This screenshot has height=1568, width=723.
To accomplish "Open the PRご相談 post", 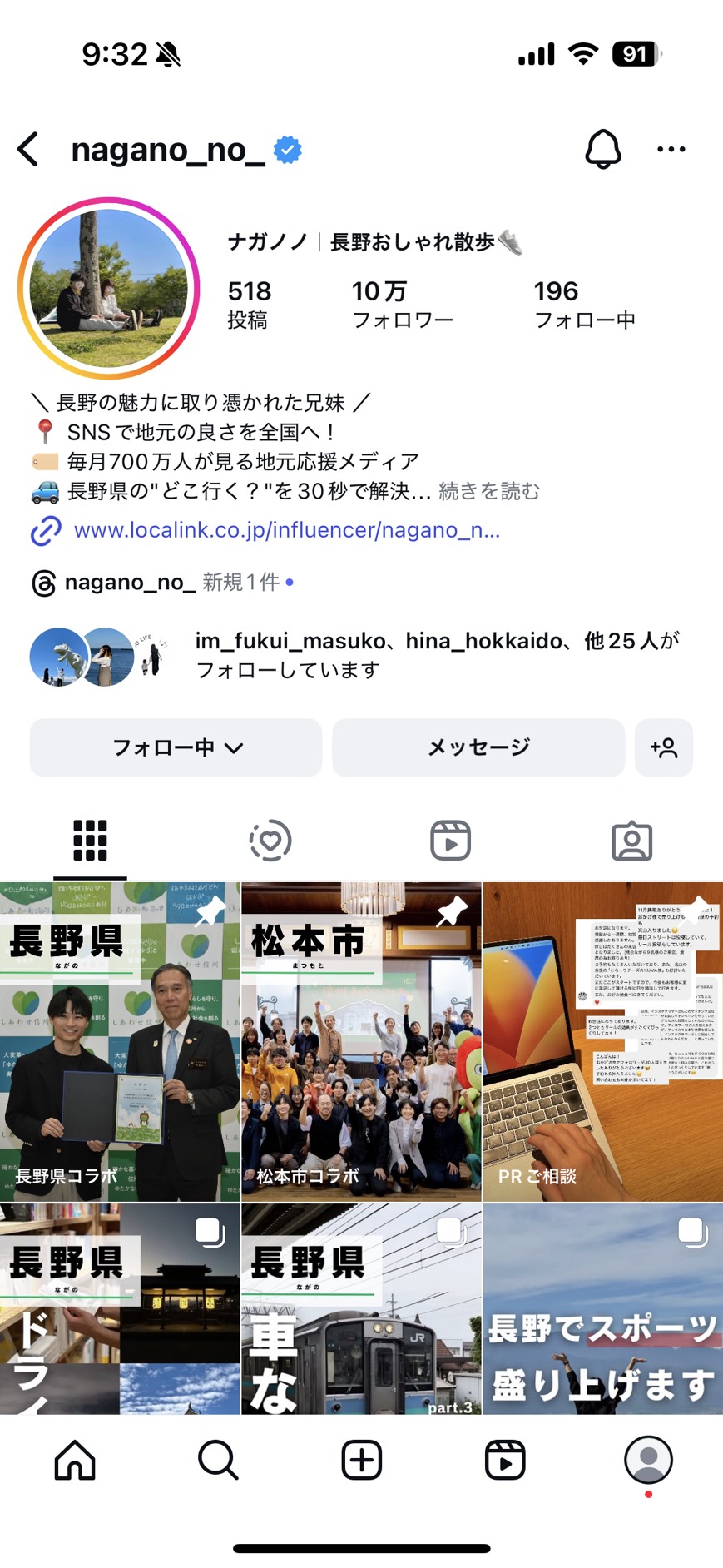I will click(602, 1042).
